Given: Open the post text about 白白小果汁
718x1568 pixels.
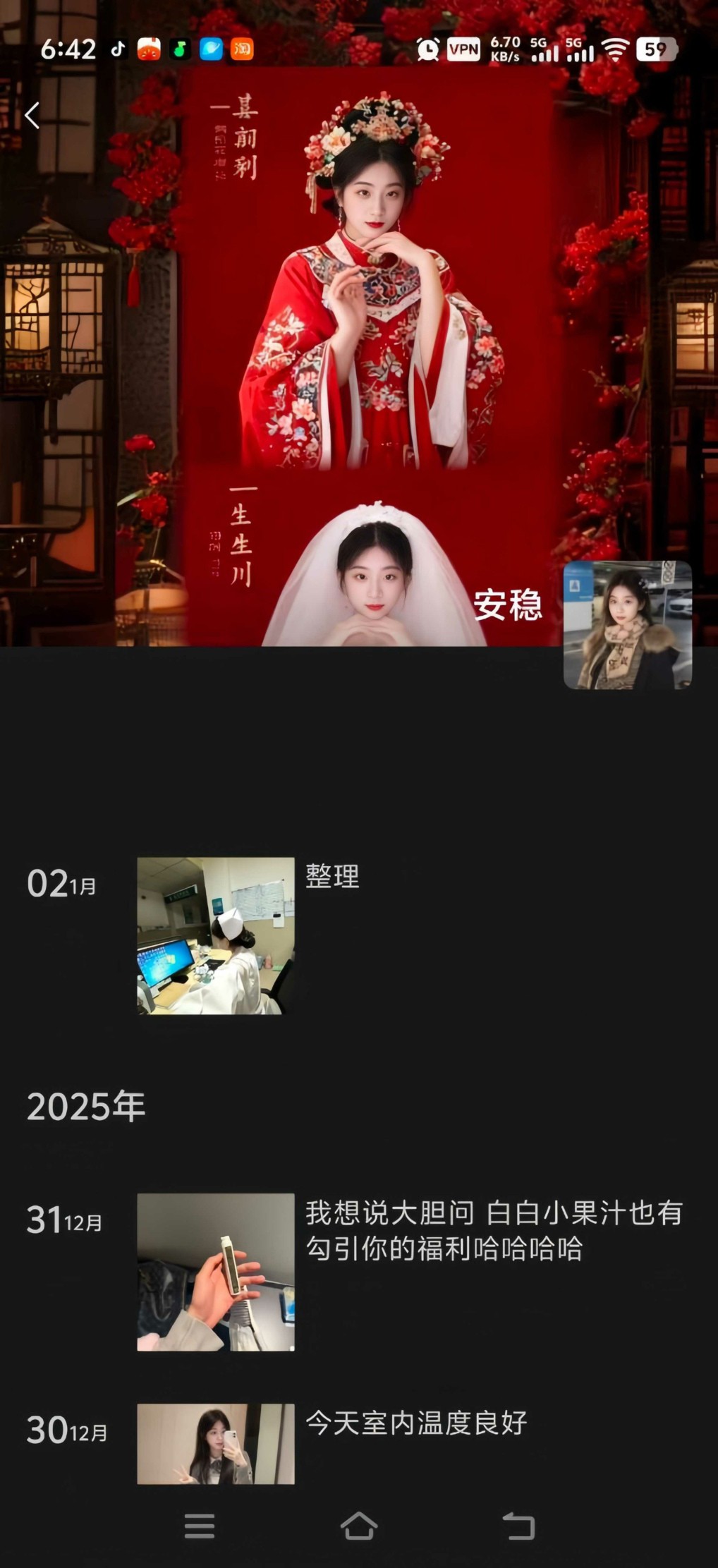Looking at the screenshot, I should click(494, 1230).
